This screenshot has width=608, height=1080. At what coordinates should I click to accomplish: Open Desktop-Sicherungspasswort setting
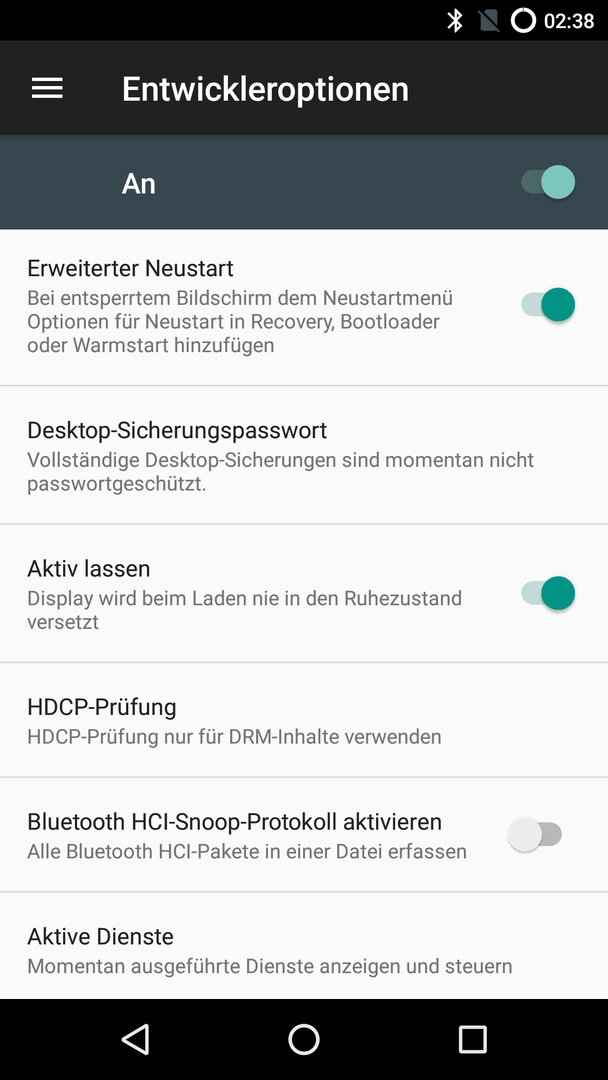(304, 455)
